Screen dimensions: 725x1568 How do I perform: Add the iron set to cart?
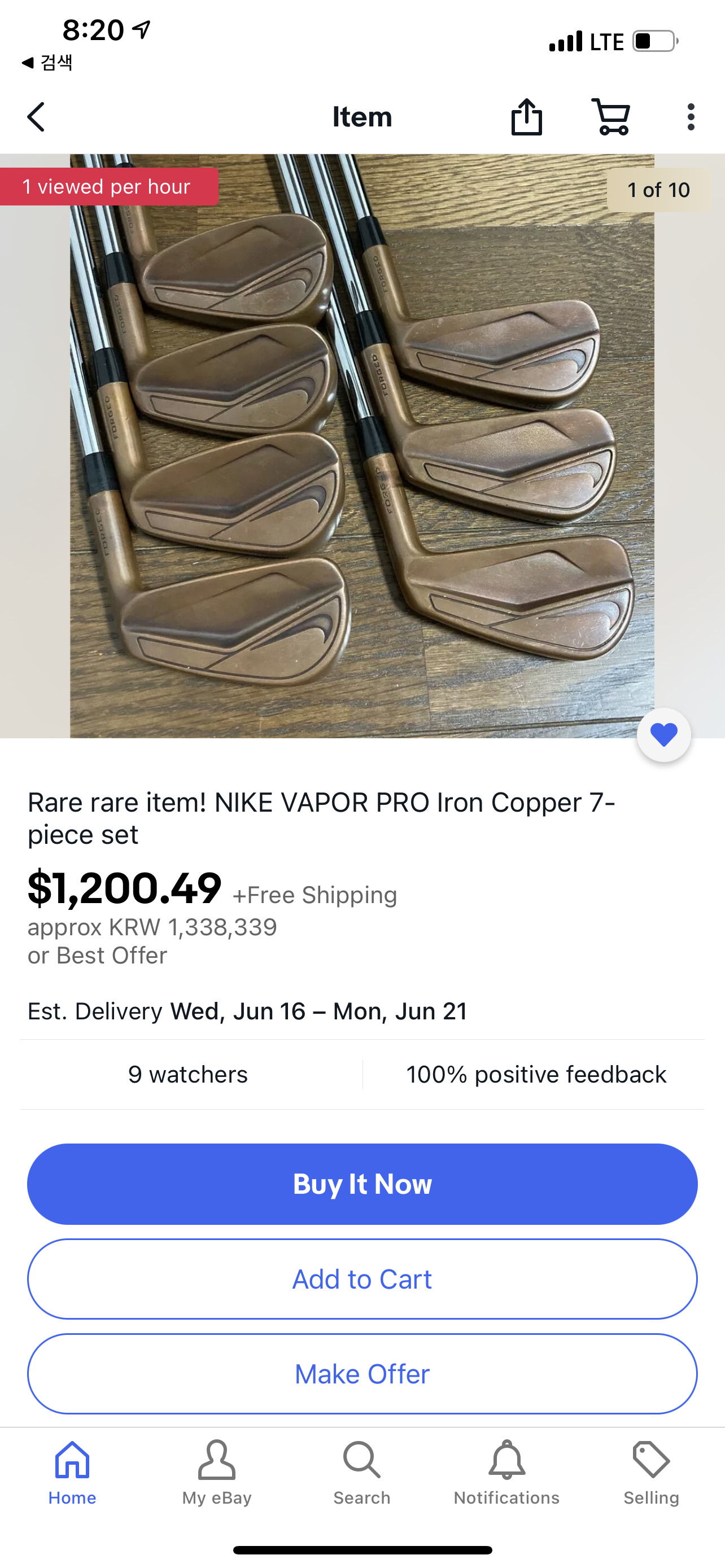pos(362,1279)
